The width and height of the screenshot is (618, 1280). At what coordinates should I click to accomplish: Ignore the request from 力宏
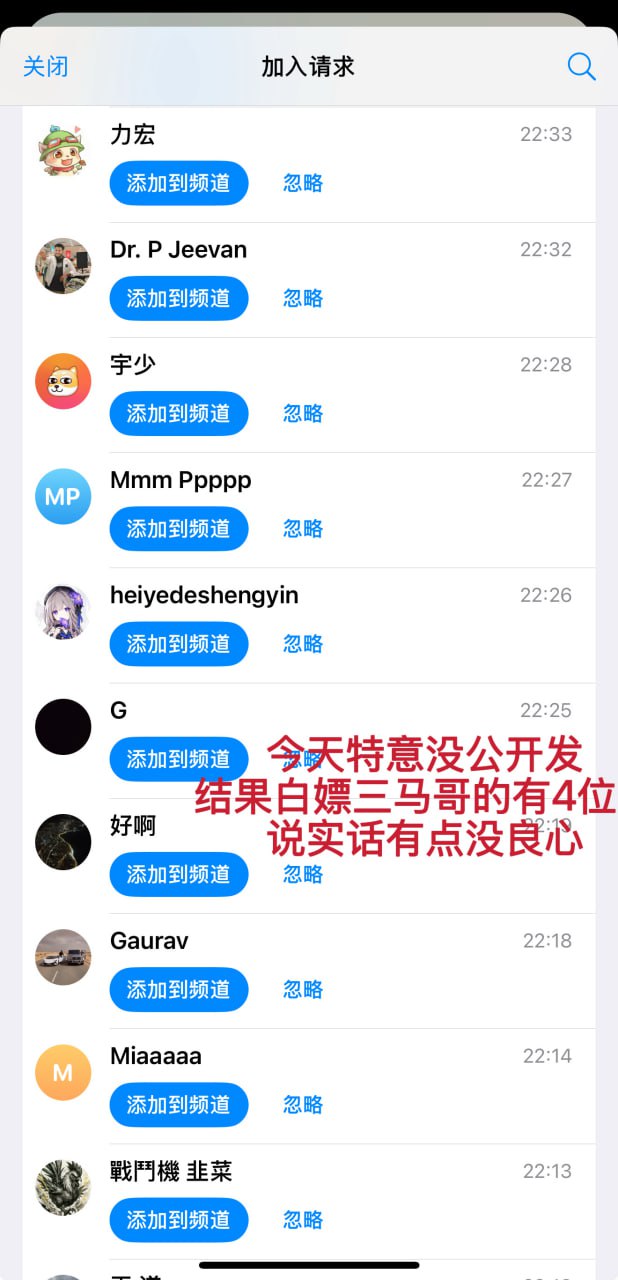coord(303,183)
